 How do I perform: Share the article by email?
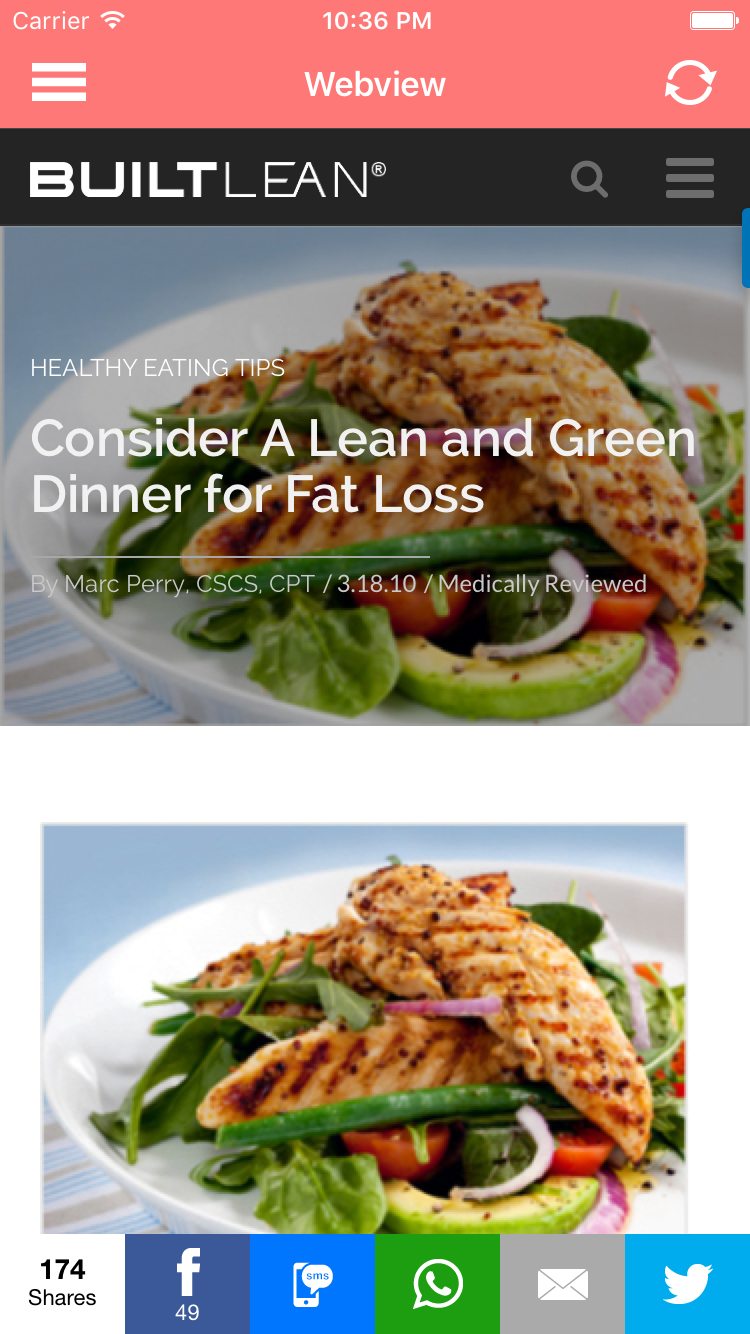(x=562, y=1283)
